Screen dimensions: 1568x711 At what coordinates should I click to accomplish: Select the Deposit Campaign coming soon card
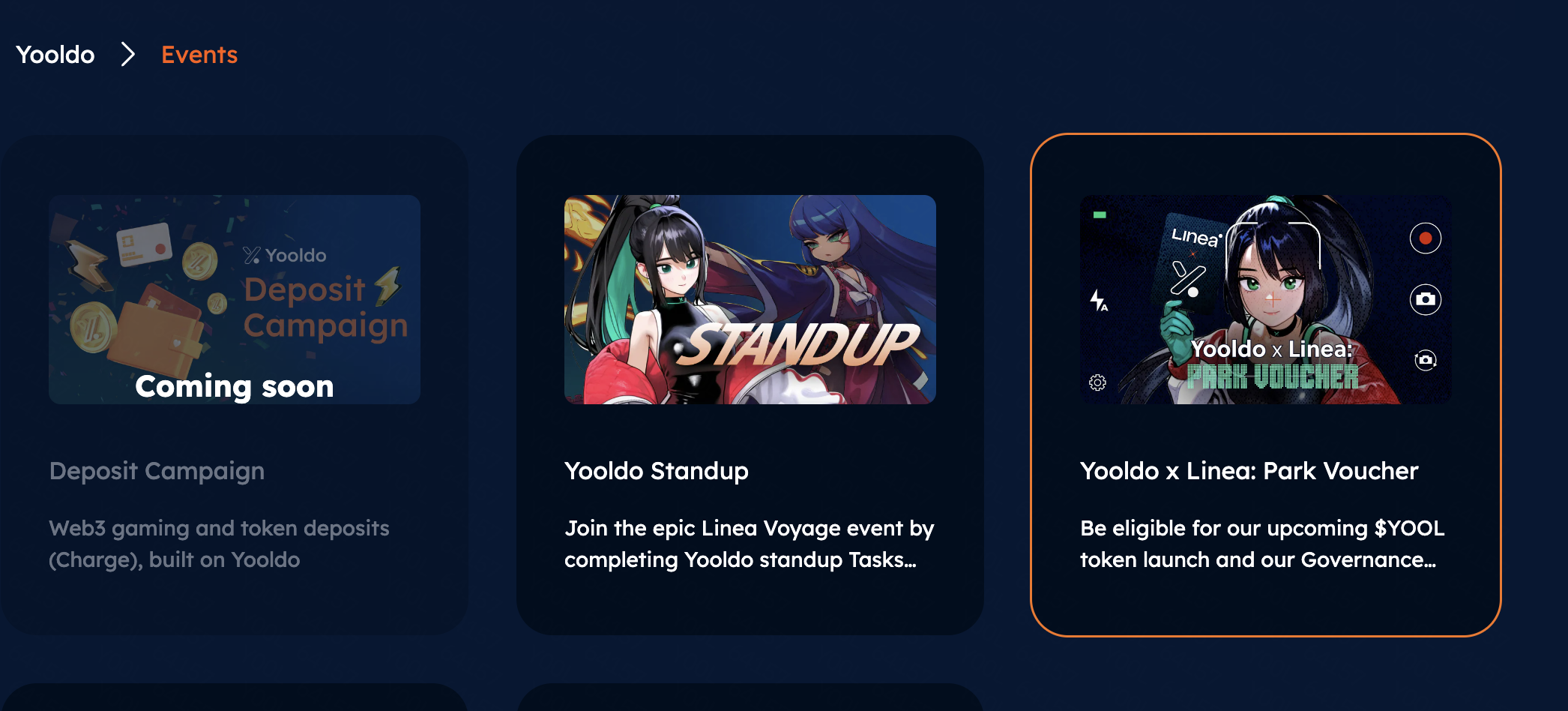point(234,384)
